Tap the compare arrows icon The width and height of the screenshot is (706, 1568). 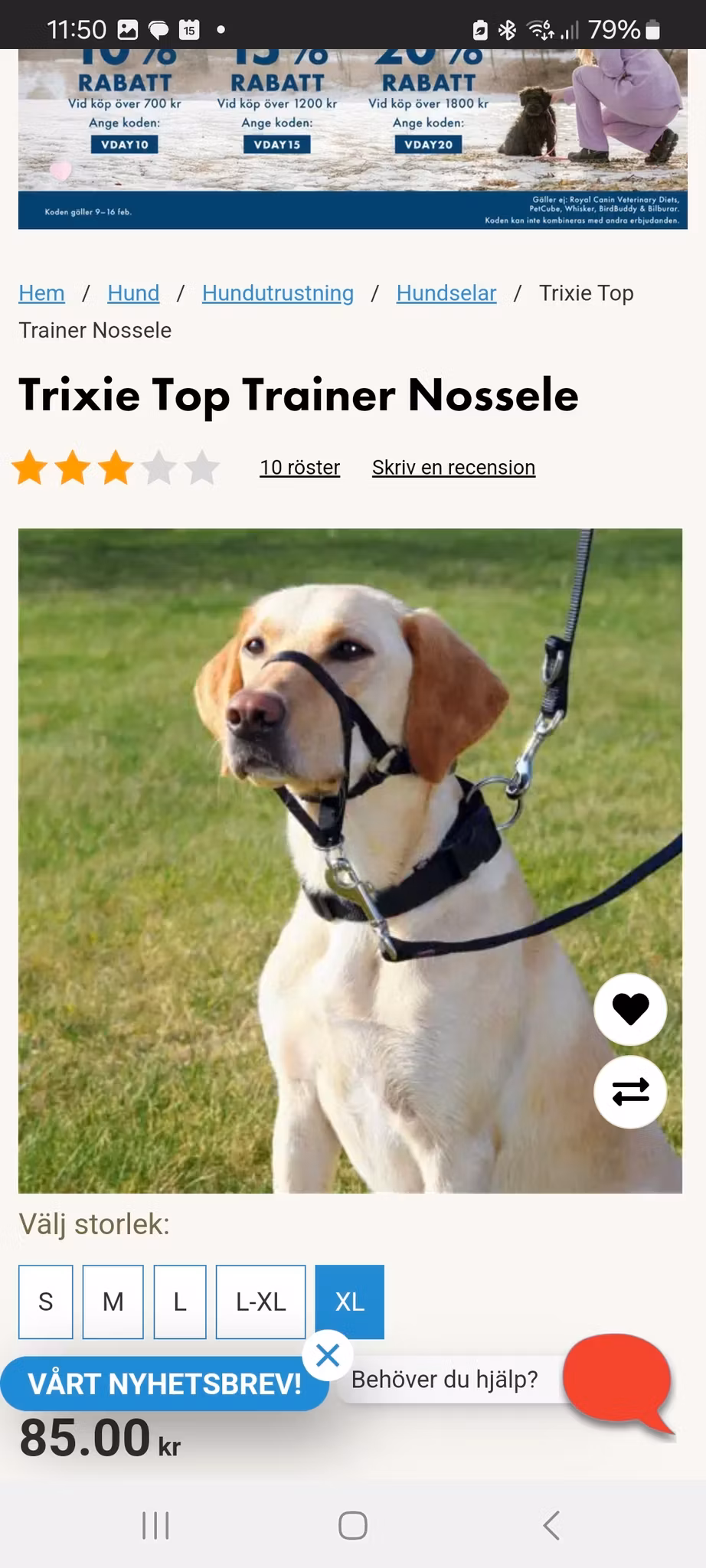point(630,1092)
